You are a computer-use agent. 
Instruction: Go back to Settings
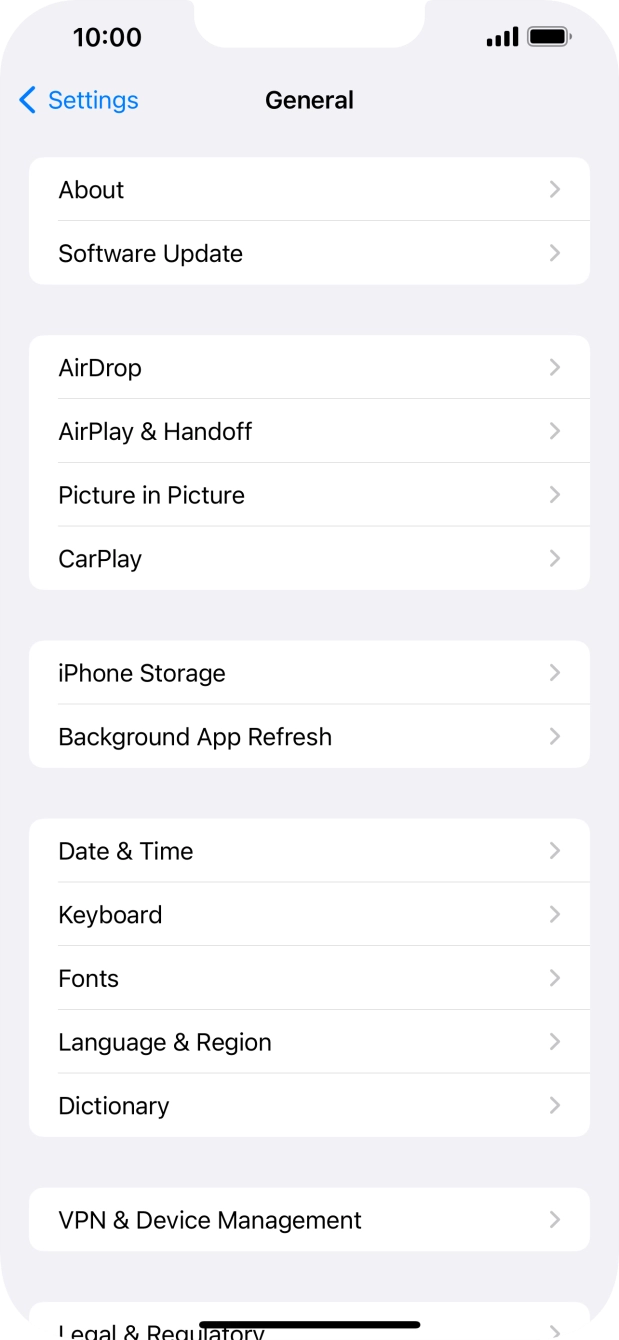click(79, 100)
